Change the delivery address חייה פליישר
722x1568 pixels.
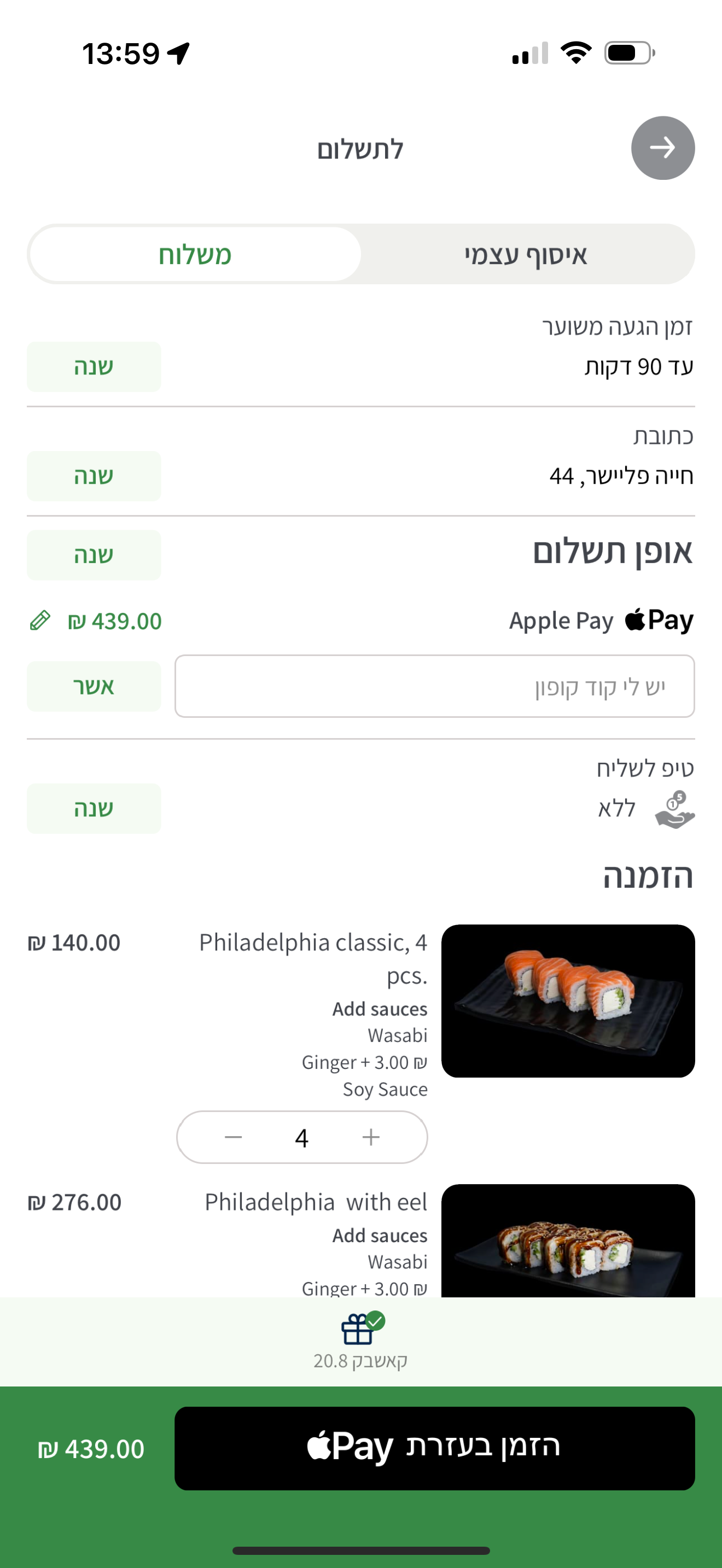pyautogui.click(x=94, y=476)
